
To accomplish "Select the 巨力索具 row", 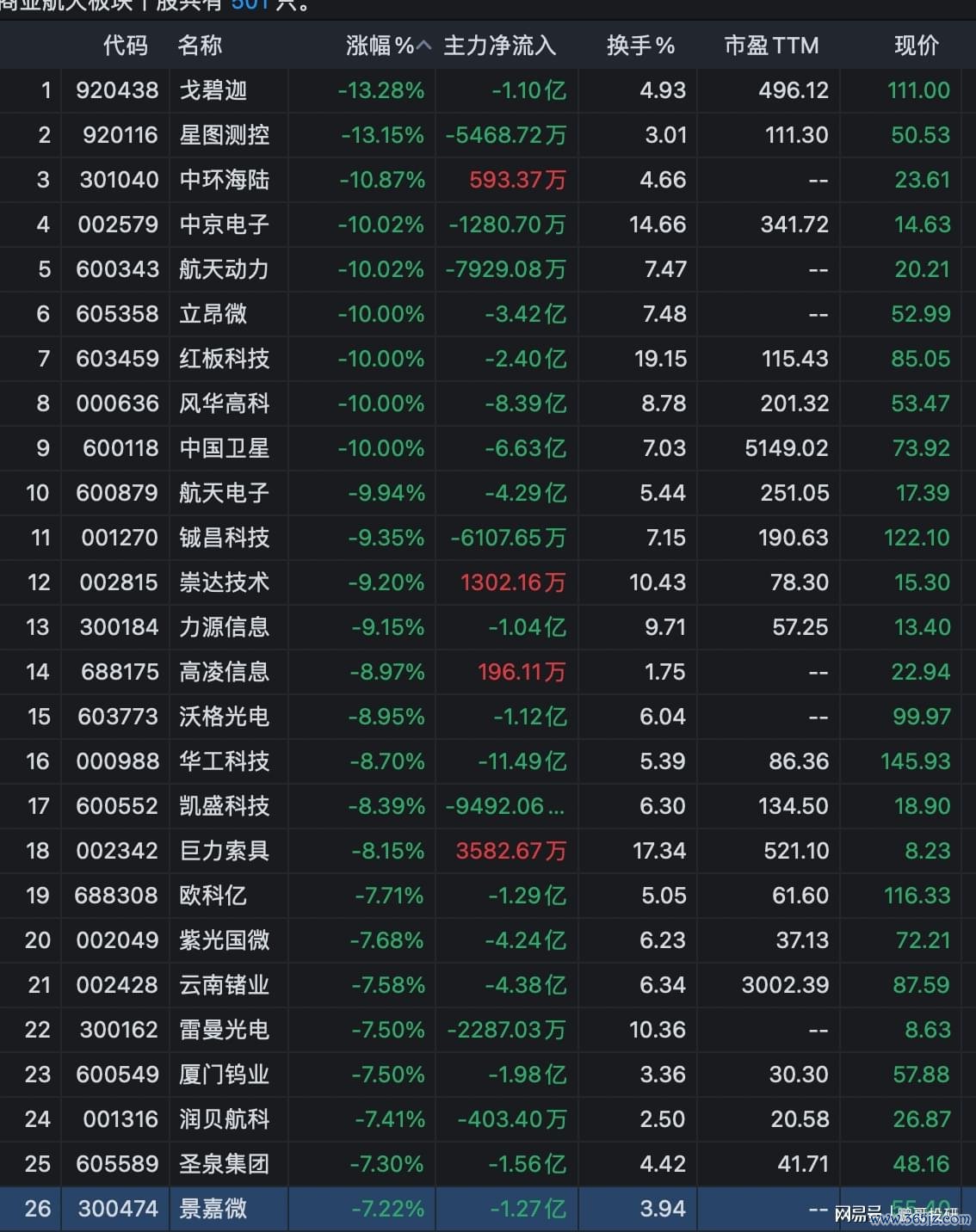I will click(x=488, y=851).
